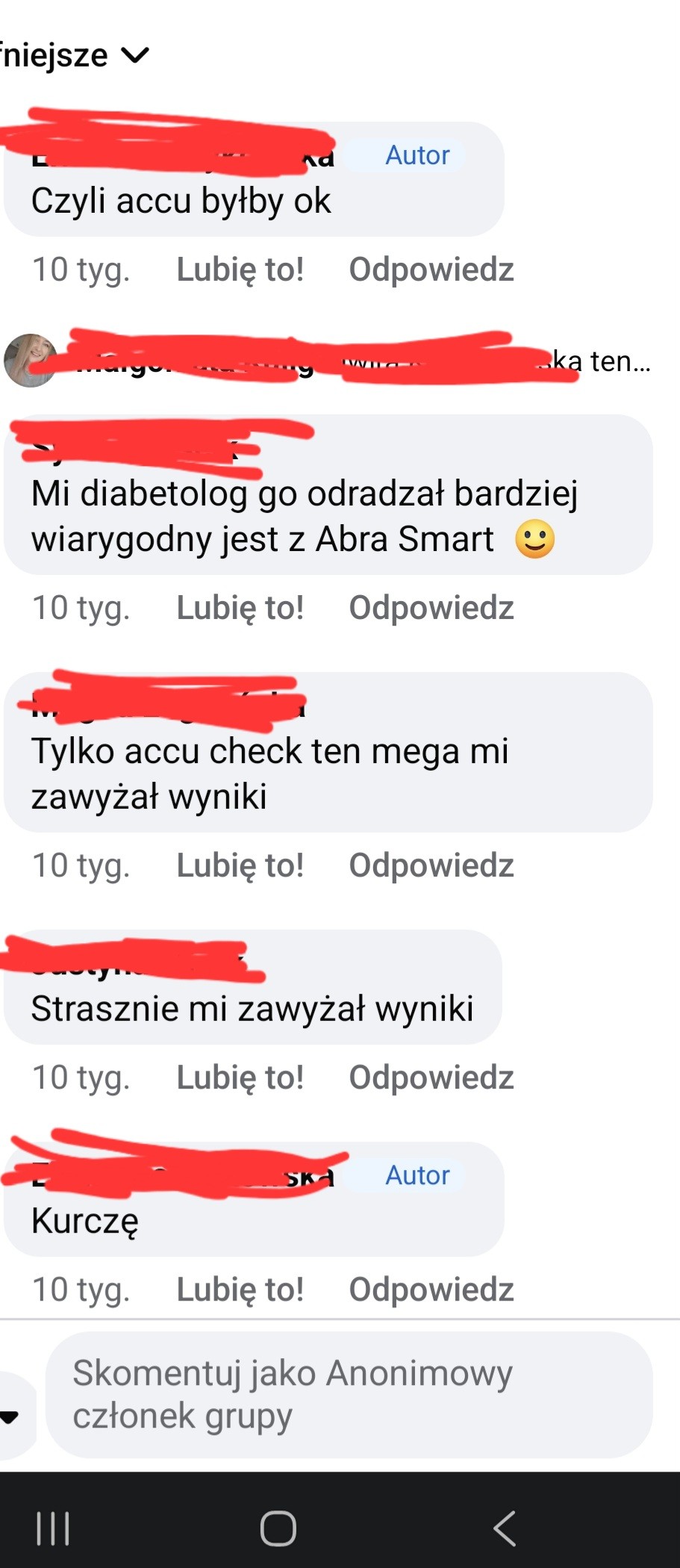Reply to 'Czyli accu byłby ok' comment

pos(431,270)
